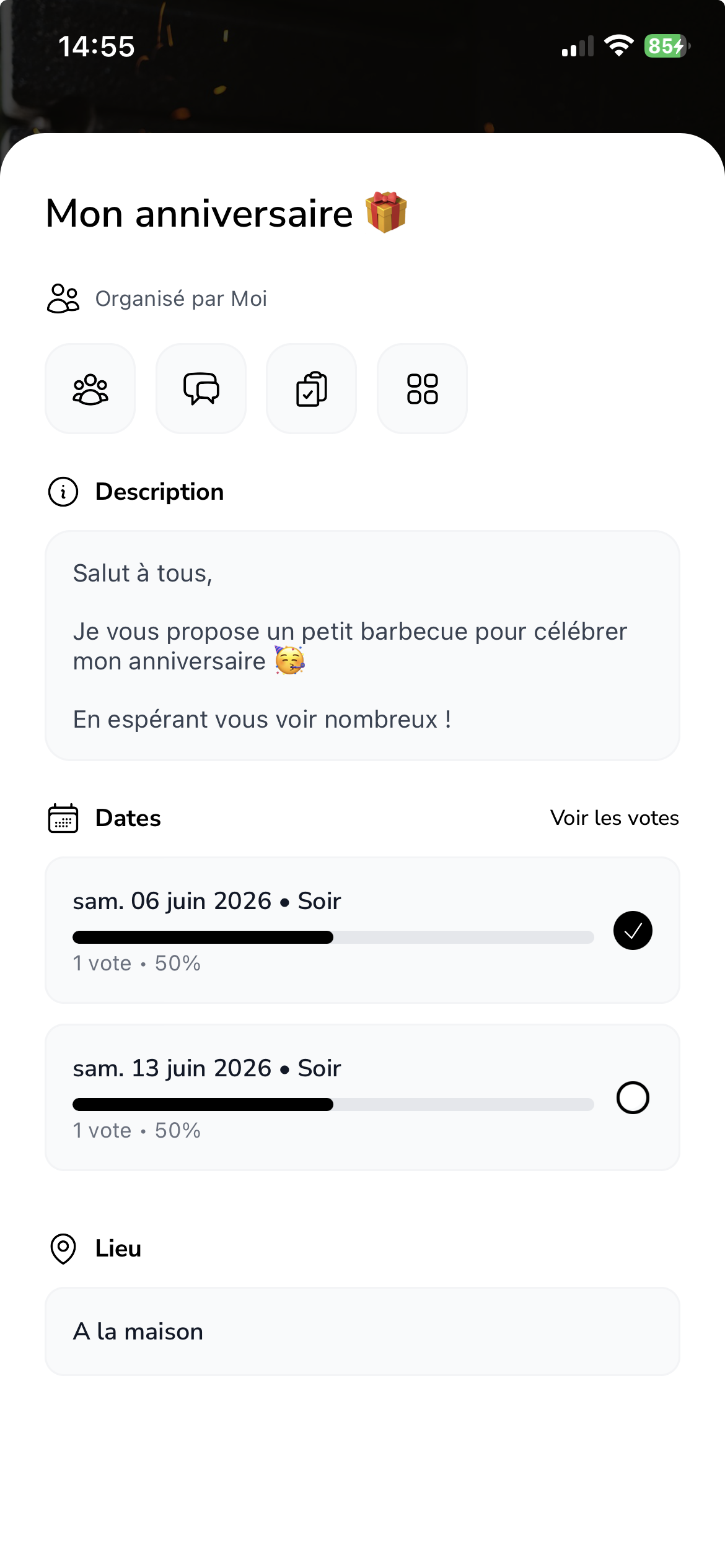Click the A la maison location field
725x1568 pixels.
362,1331
